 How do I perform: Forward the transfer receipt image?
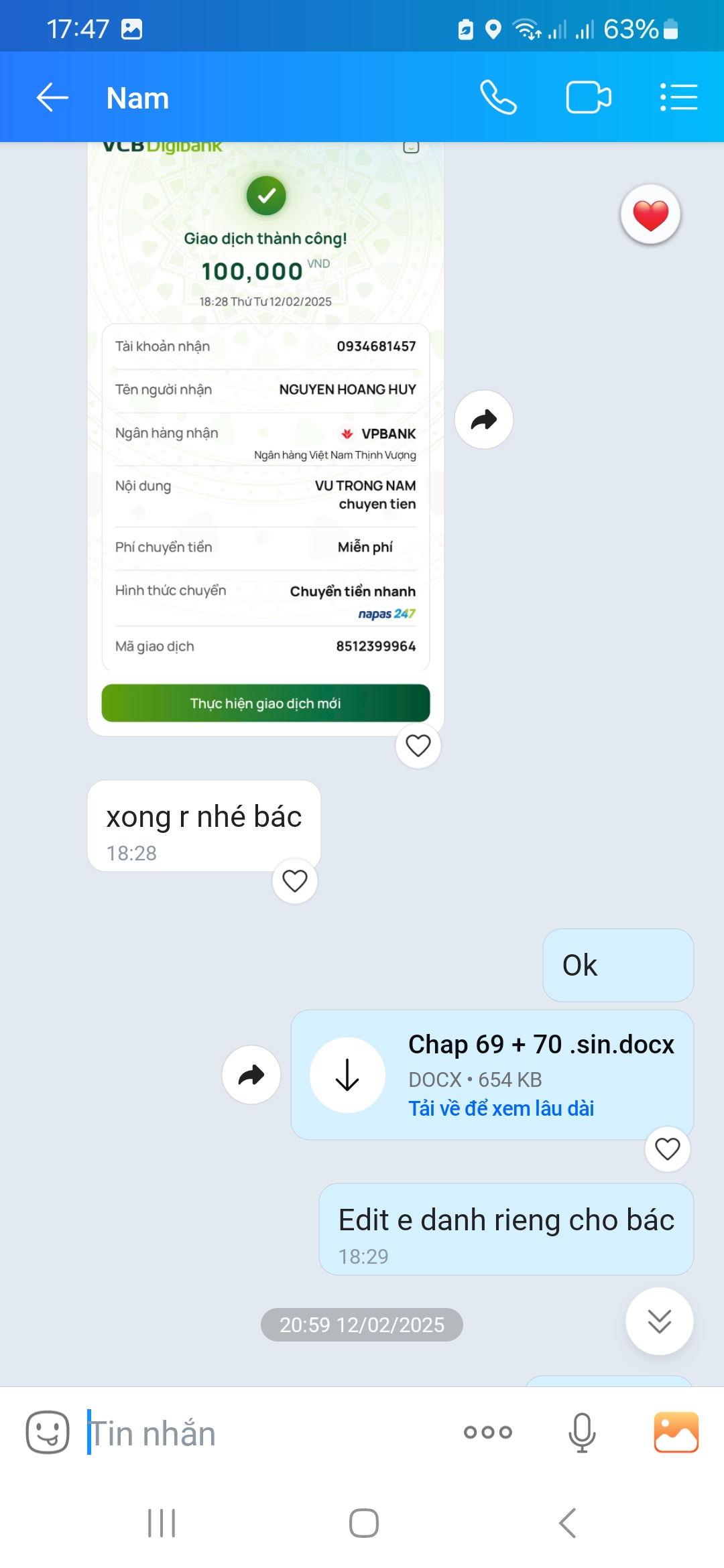483,419
